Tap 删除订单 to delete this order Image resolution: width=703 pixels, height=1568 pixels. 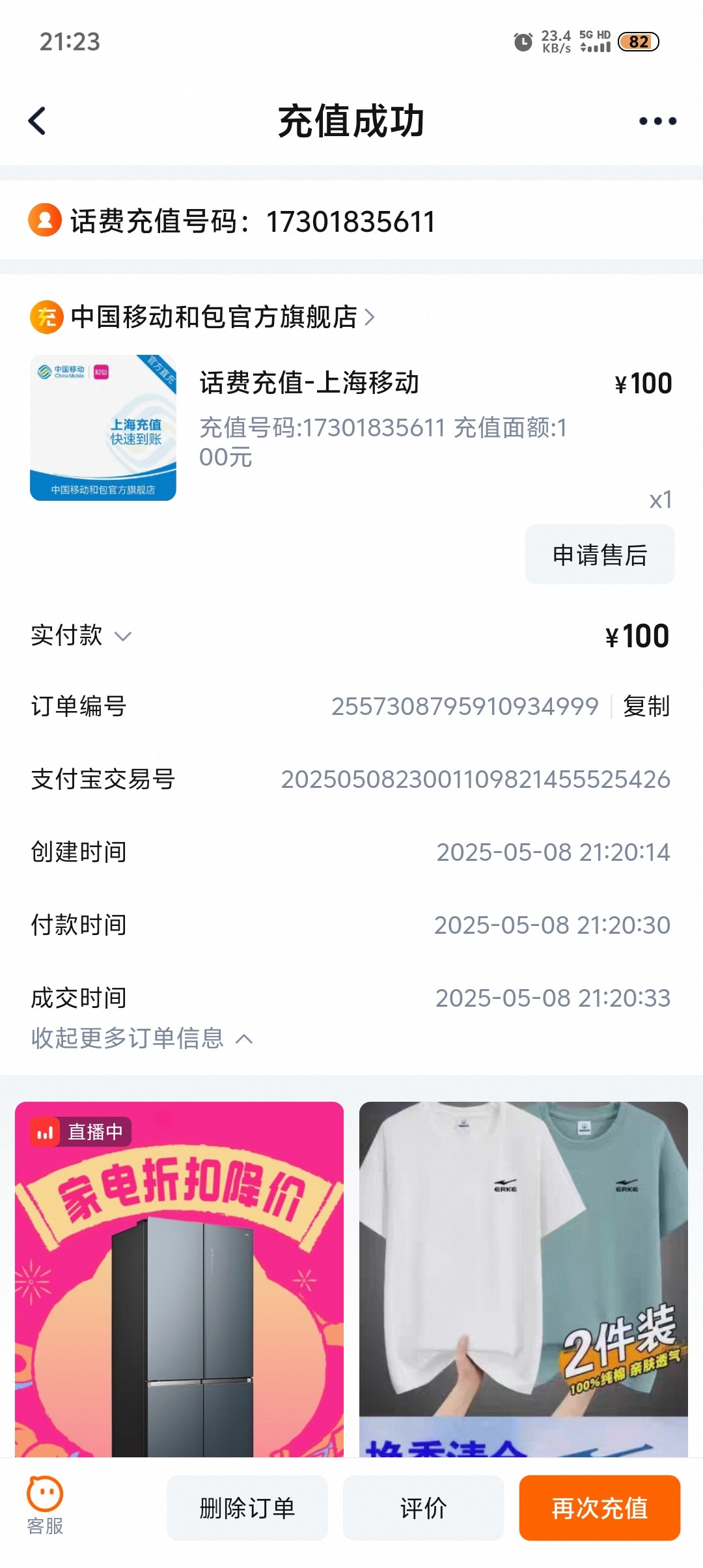tap(247, 1508)
